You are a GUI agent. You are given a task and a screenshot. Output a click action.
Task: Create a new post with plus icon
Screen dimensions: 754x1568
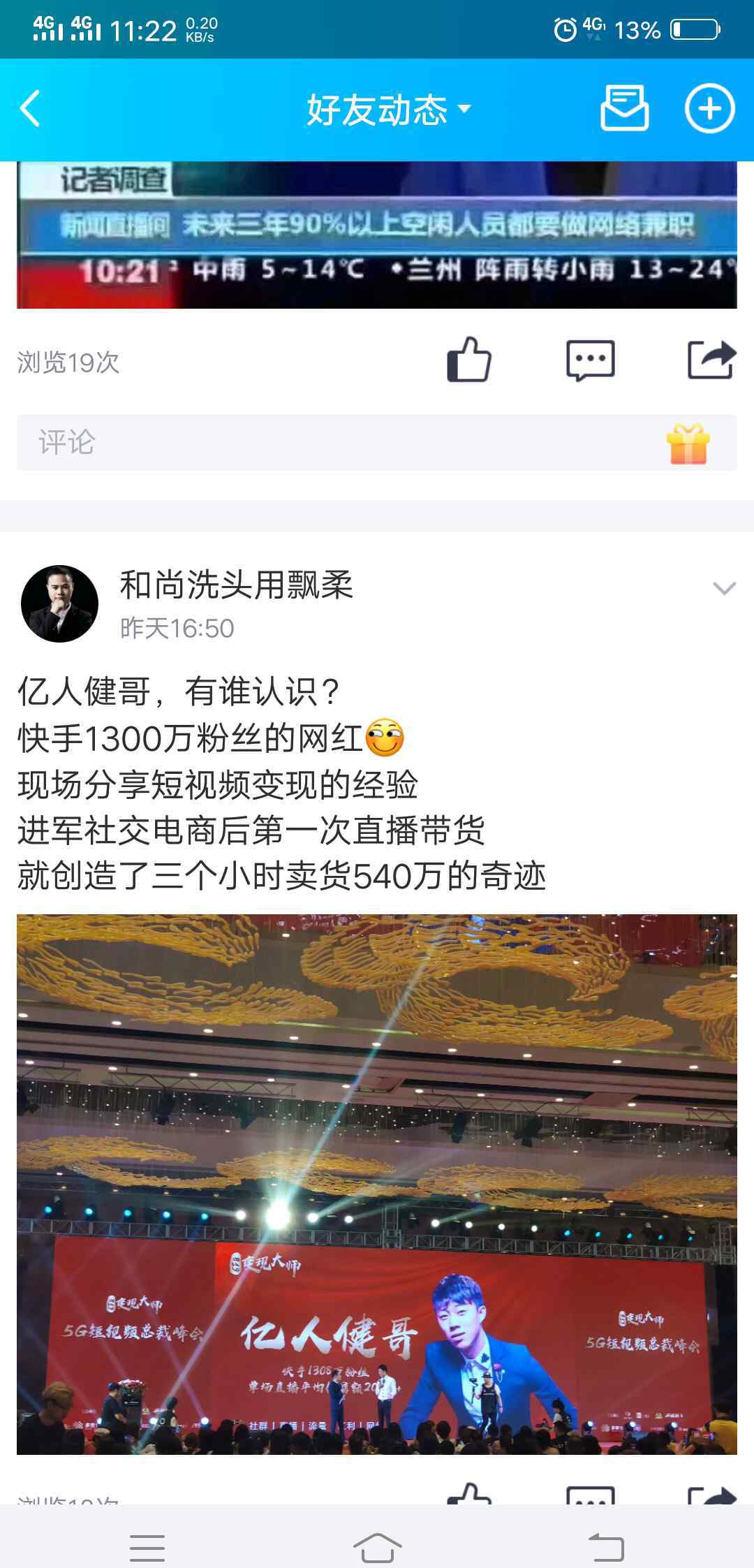[x=709, y=109]
